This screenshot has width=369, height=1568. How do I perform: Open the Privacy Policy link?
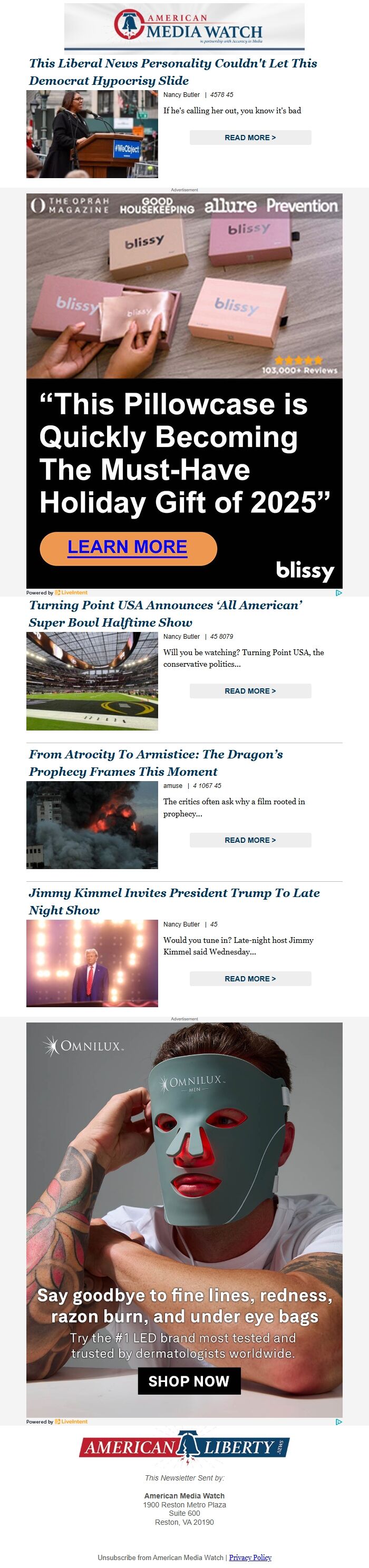point(250,1557)
